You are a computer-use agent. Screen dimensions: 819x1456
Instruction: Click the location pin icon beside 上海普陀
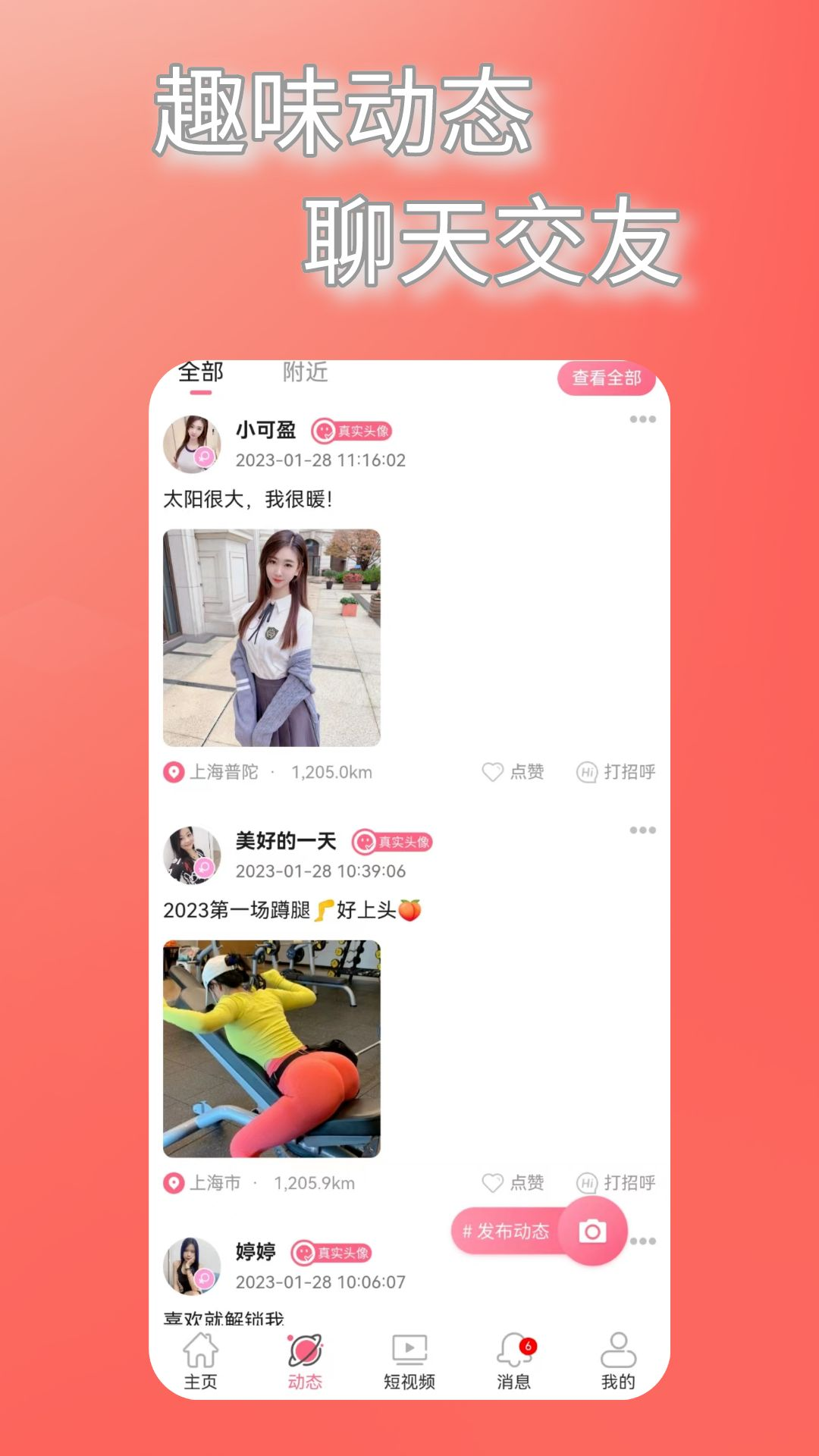point(174,772)
